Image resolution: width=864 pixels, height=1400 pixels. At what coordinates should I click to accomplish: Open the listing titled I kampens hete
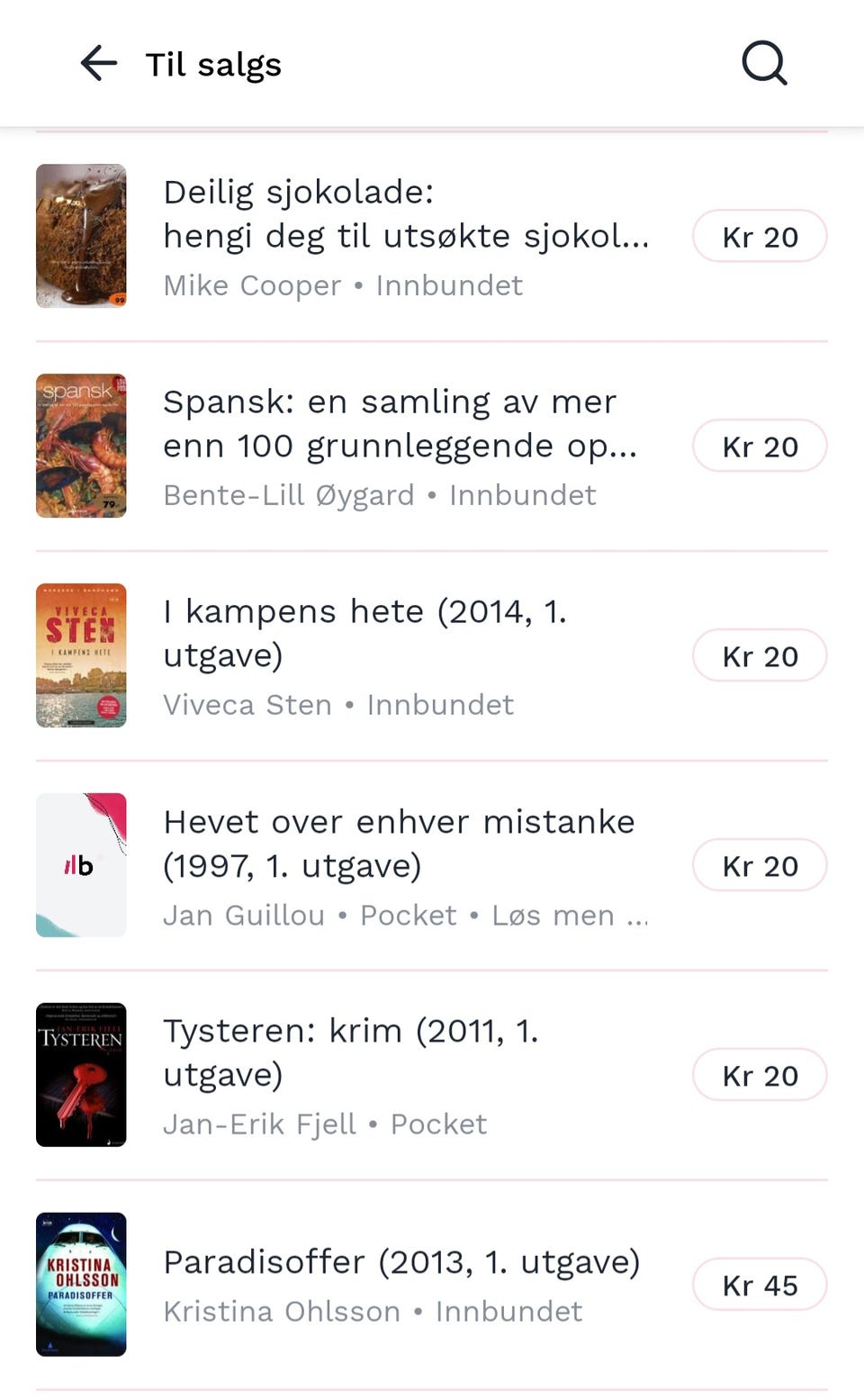coord(364,633)
